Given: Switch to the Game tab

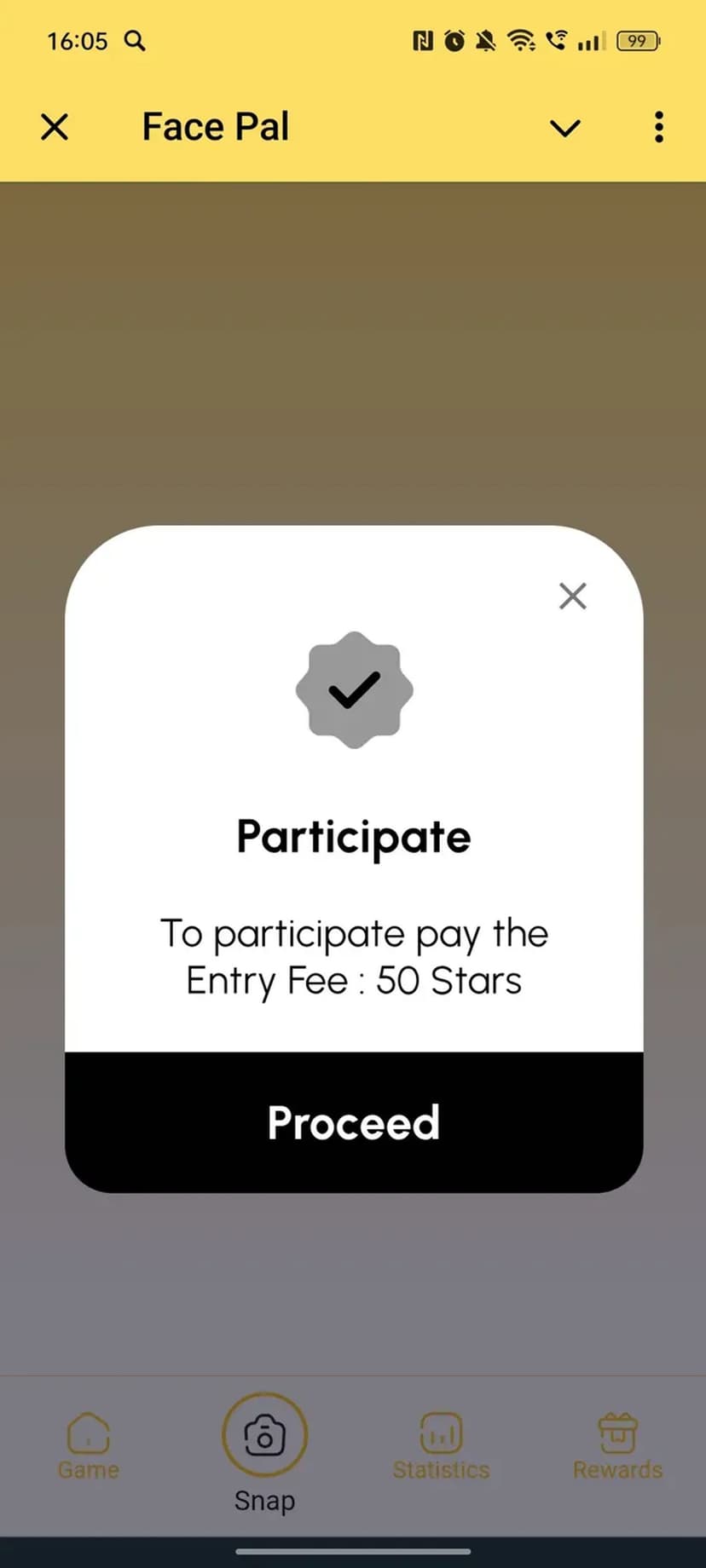Looking at the screenshot, I should 89,1445.
